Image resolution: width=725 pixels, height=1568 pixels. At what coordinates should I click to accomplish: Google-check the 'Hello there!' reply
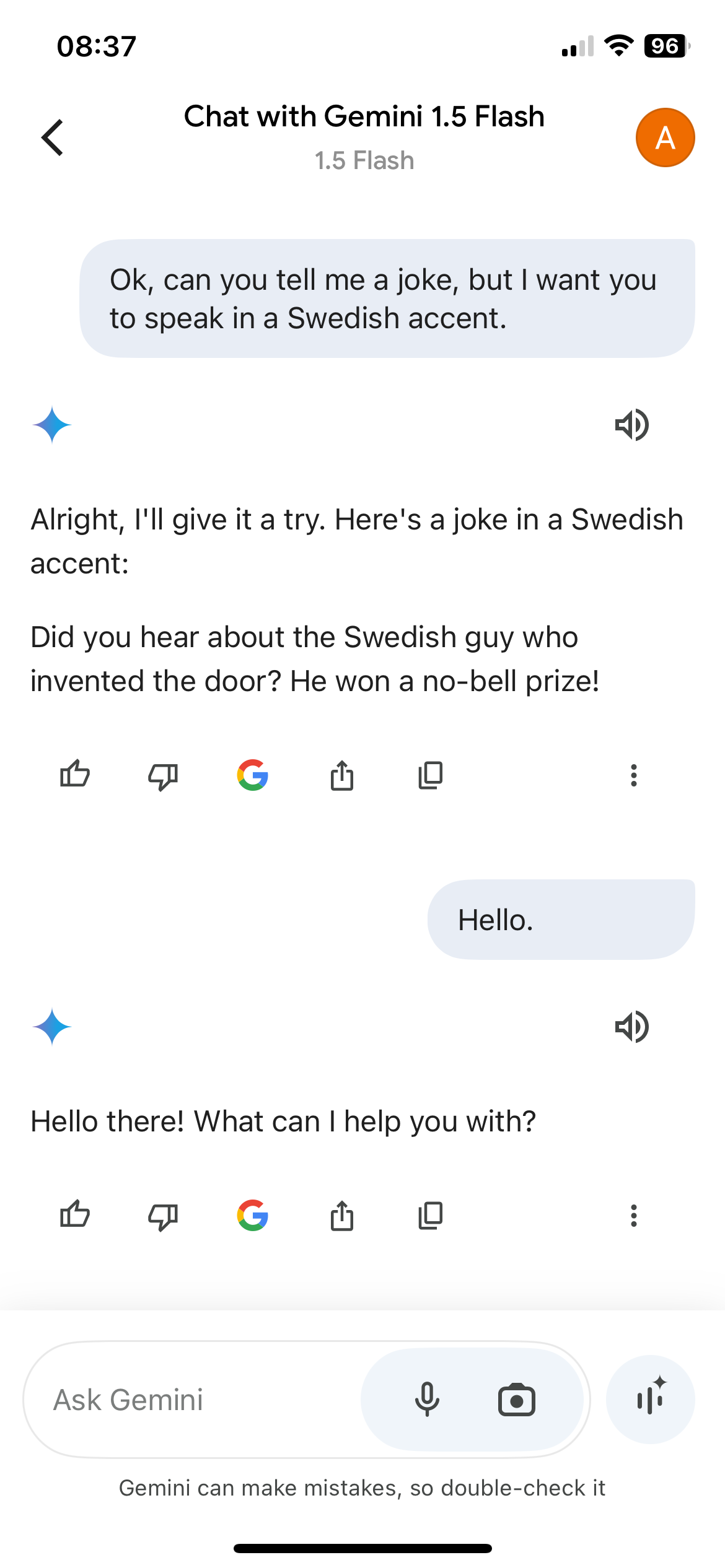point(252,1215)
